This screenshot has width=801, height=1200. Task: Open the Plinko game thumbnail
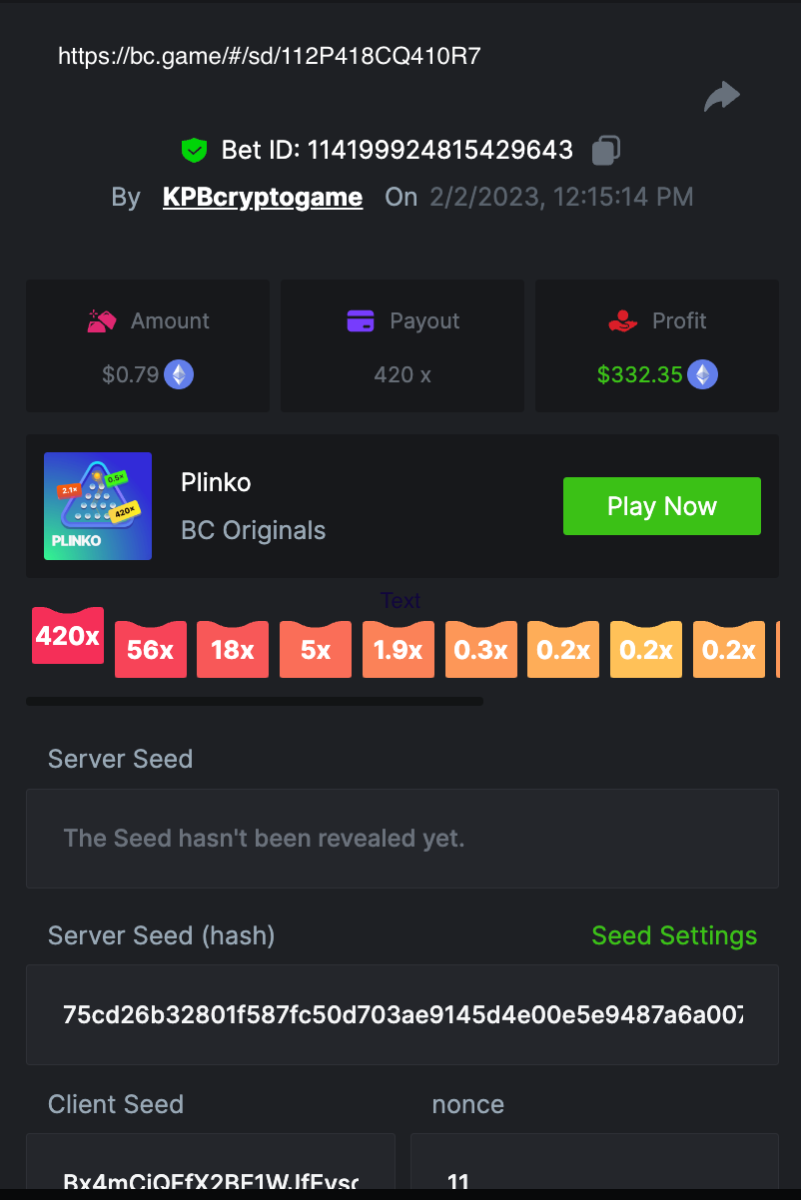(x=98, y=506)
